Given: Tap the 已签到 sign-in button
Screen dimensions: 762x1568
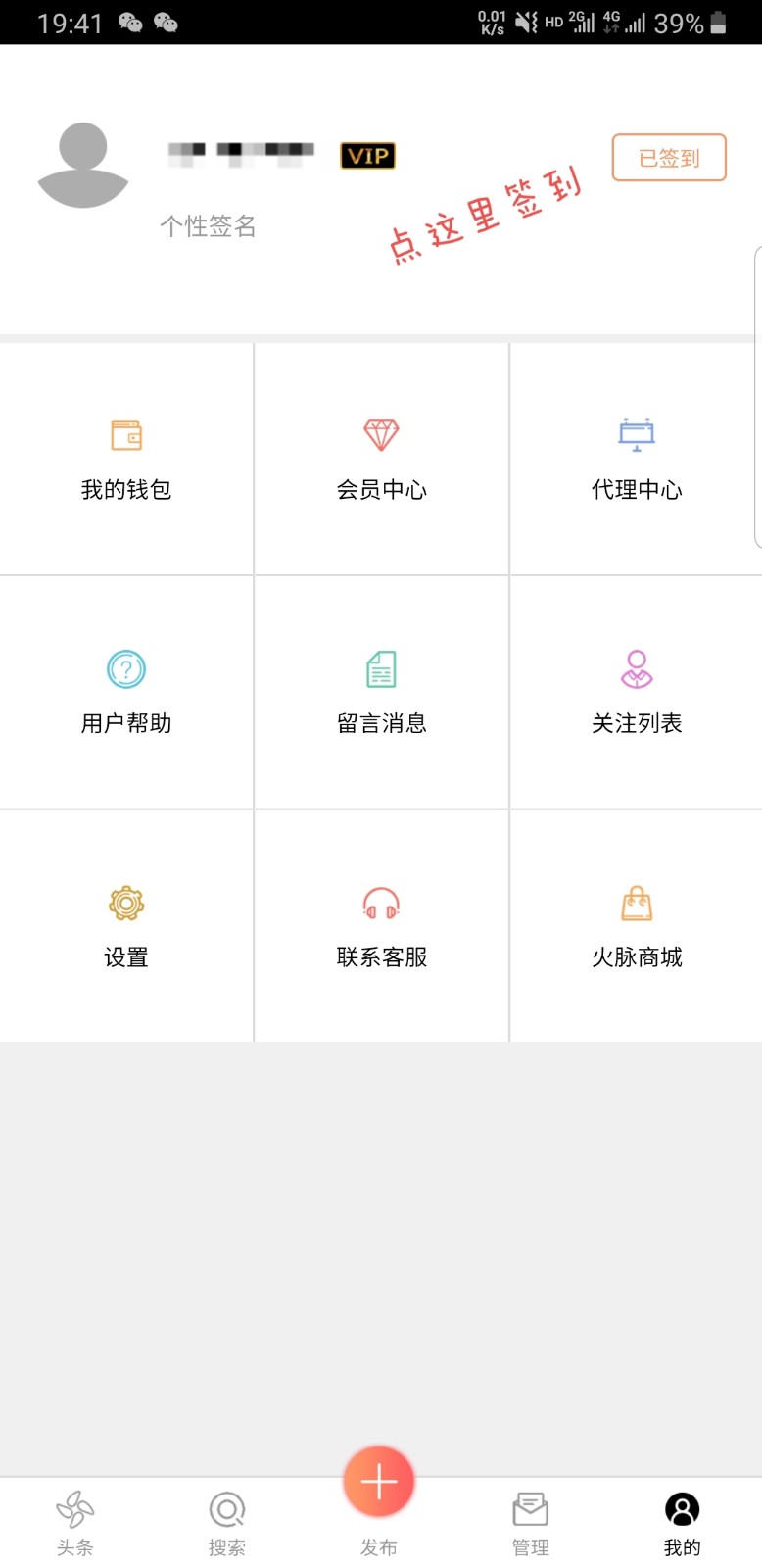Looking at the screenshot, I should click(x=669, y=158).
